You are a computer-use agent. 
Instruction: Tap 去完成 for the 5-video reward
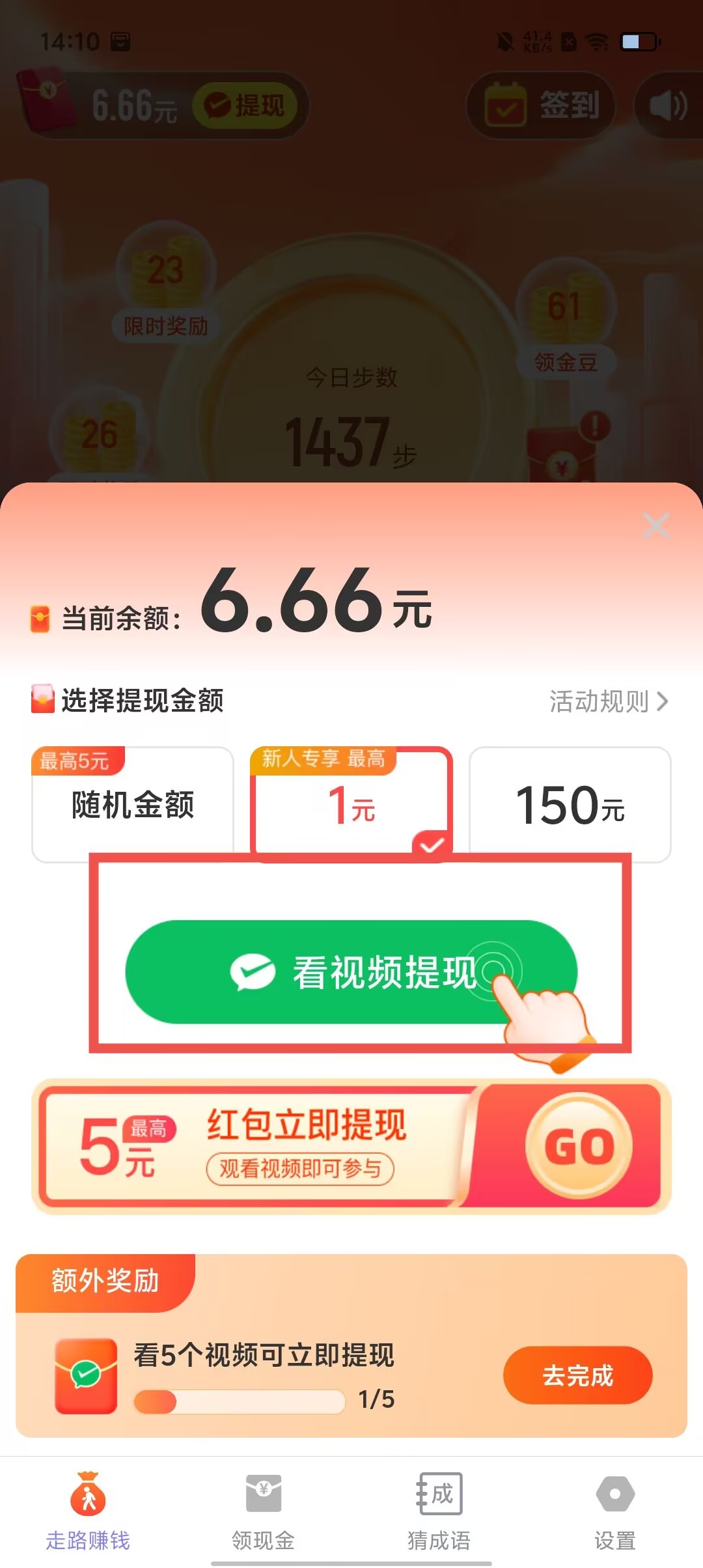(577, 1375)
